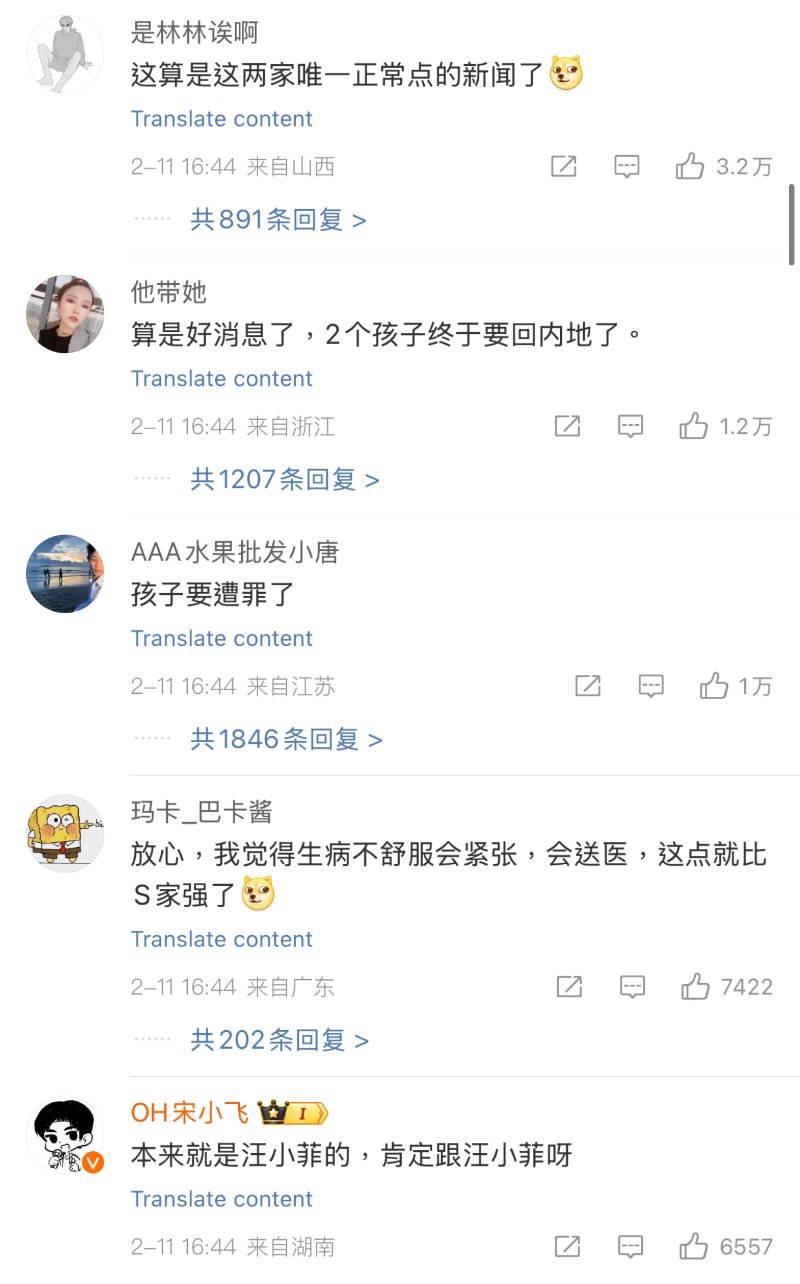
Task: Reply to OH宋小飞's comment
Action: tap(631, 1247)
